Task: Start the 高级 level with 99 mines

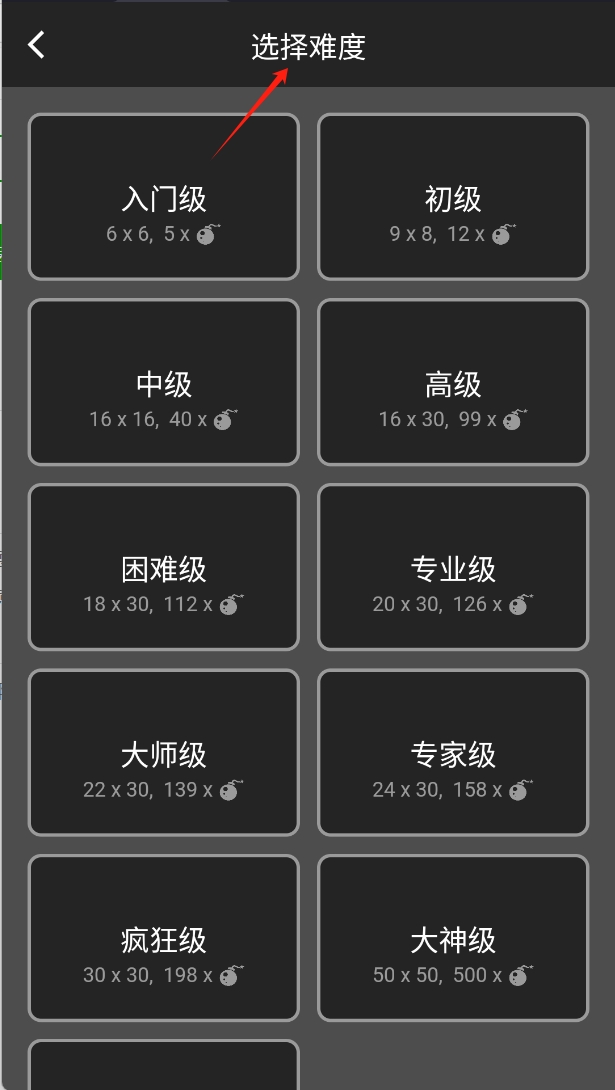Action: point(453,382)
